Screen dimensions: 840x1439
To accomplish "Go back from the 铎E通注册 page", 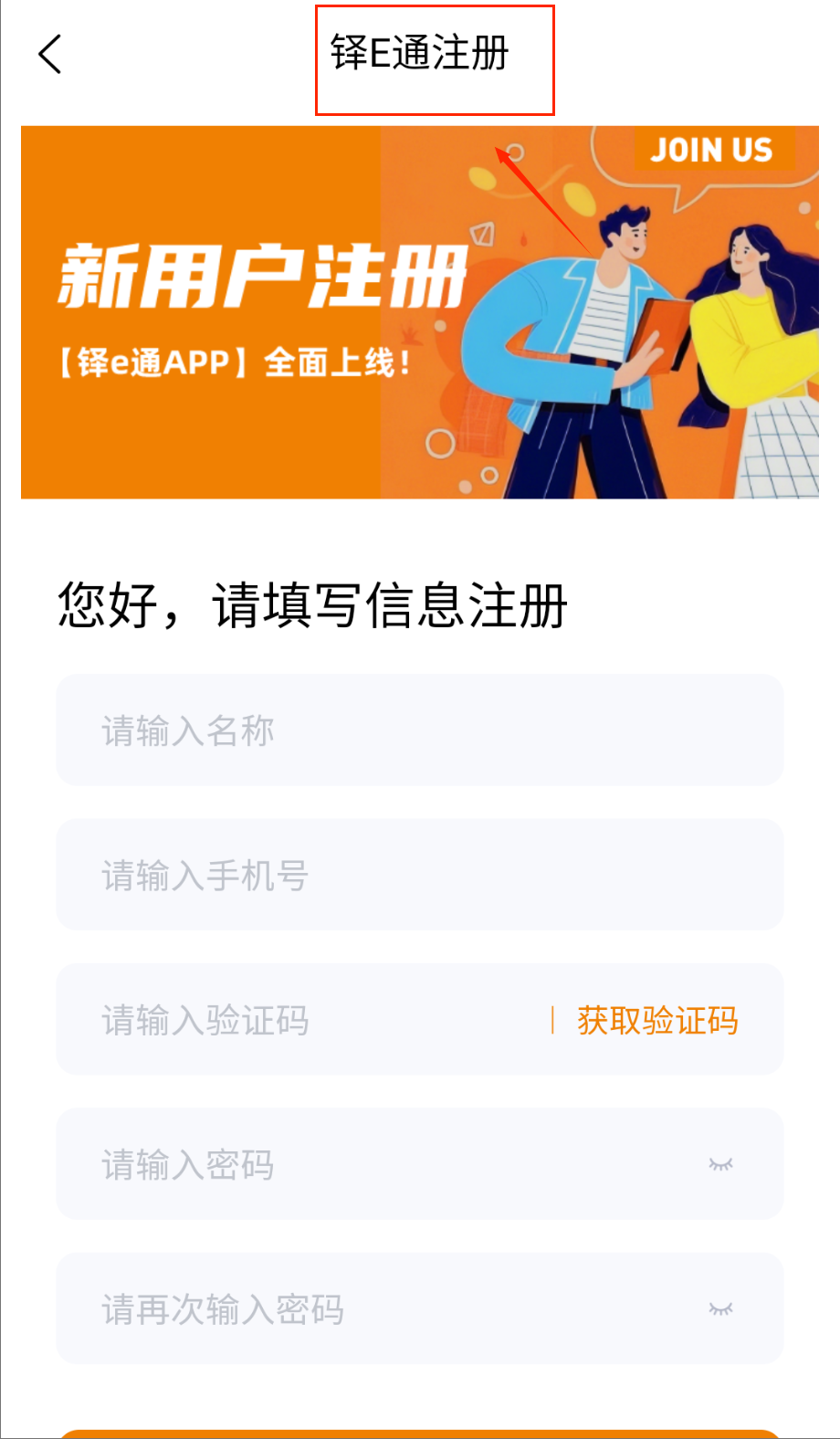I will point(50,55).
